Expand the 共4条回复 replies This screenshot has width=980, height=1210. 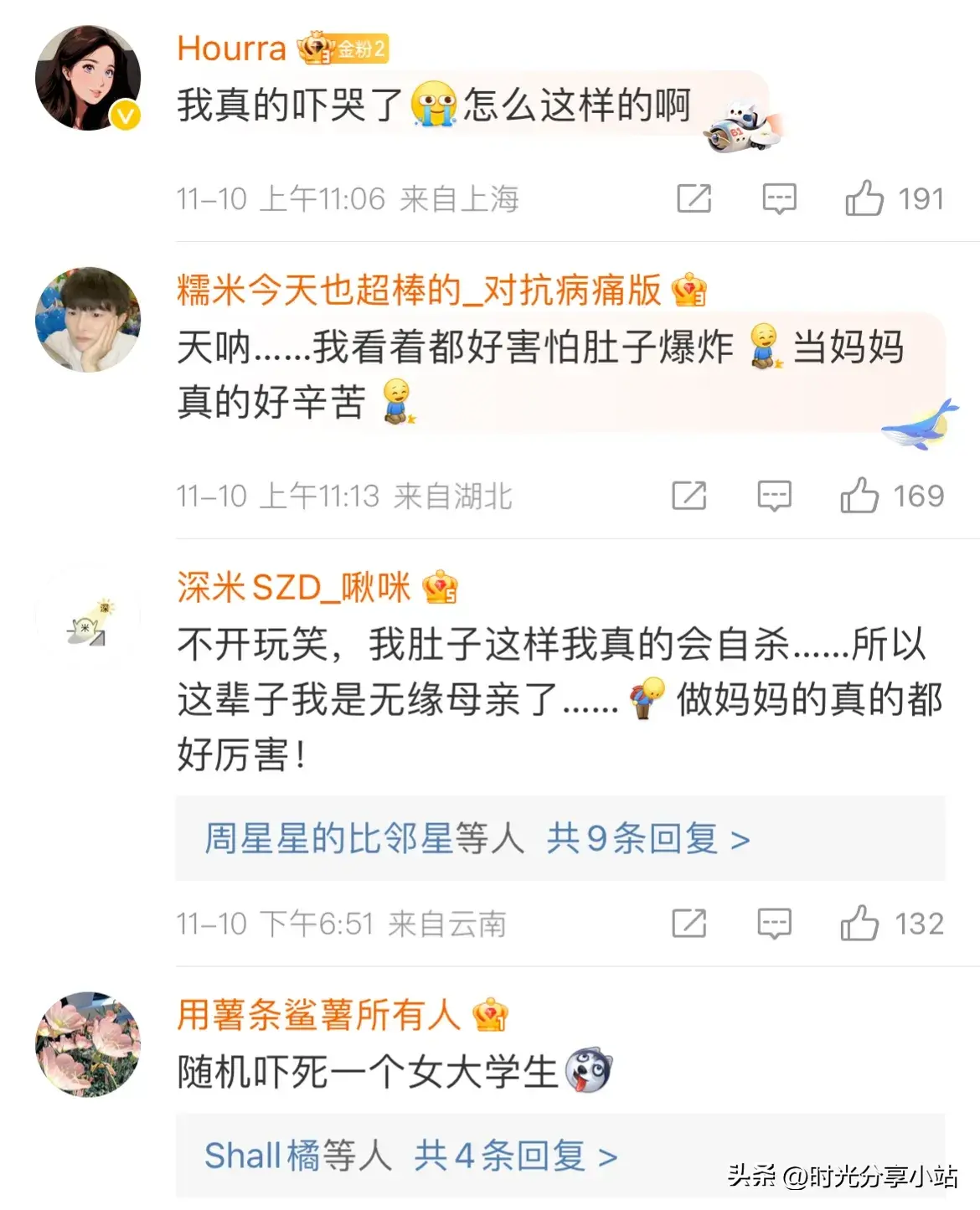tap(515, 1156)
